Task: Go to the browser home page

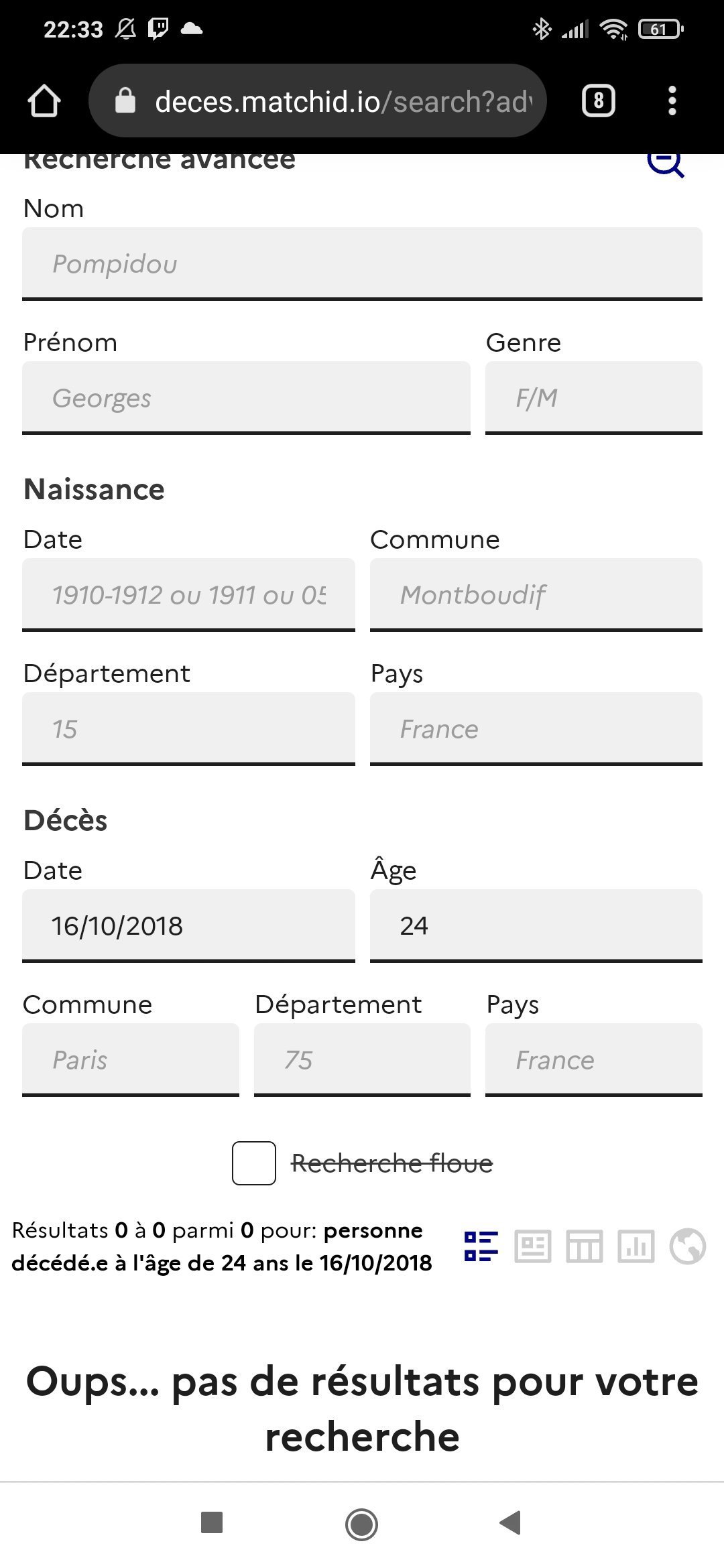Action: click(44, 101)
